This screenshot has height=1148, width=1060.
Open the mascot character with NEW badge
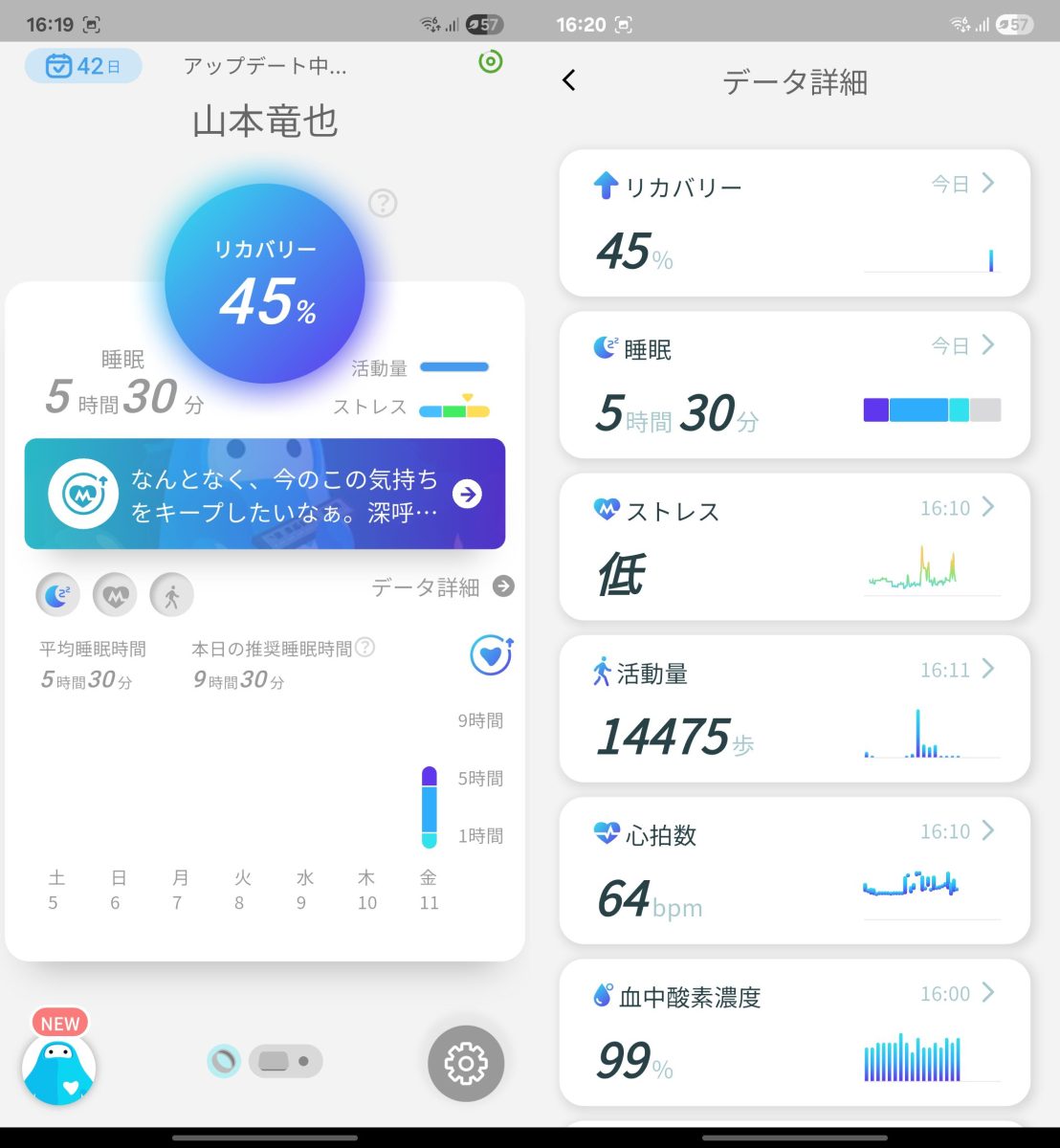(59, 1067)
